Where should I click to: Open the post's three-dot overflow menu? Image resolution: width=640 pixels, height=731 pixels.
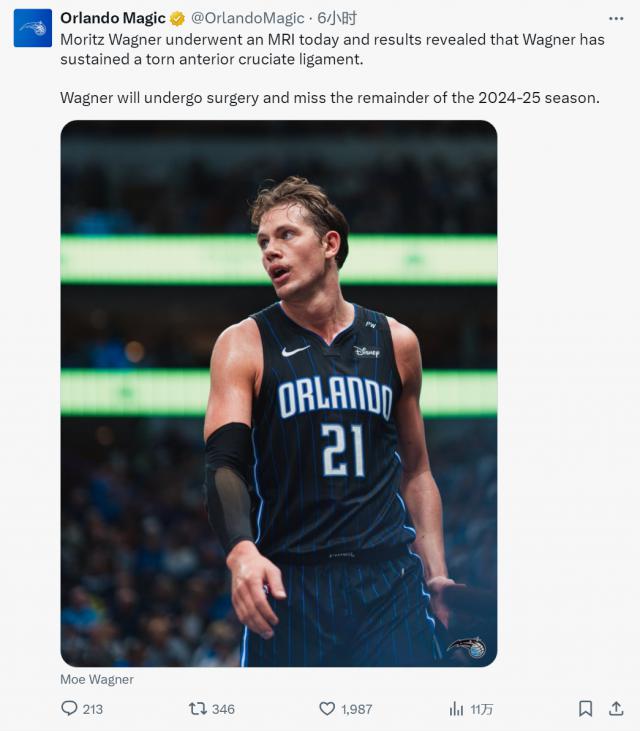[x=616, y=18]
